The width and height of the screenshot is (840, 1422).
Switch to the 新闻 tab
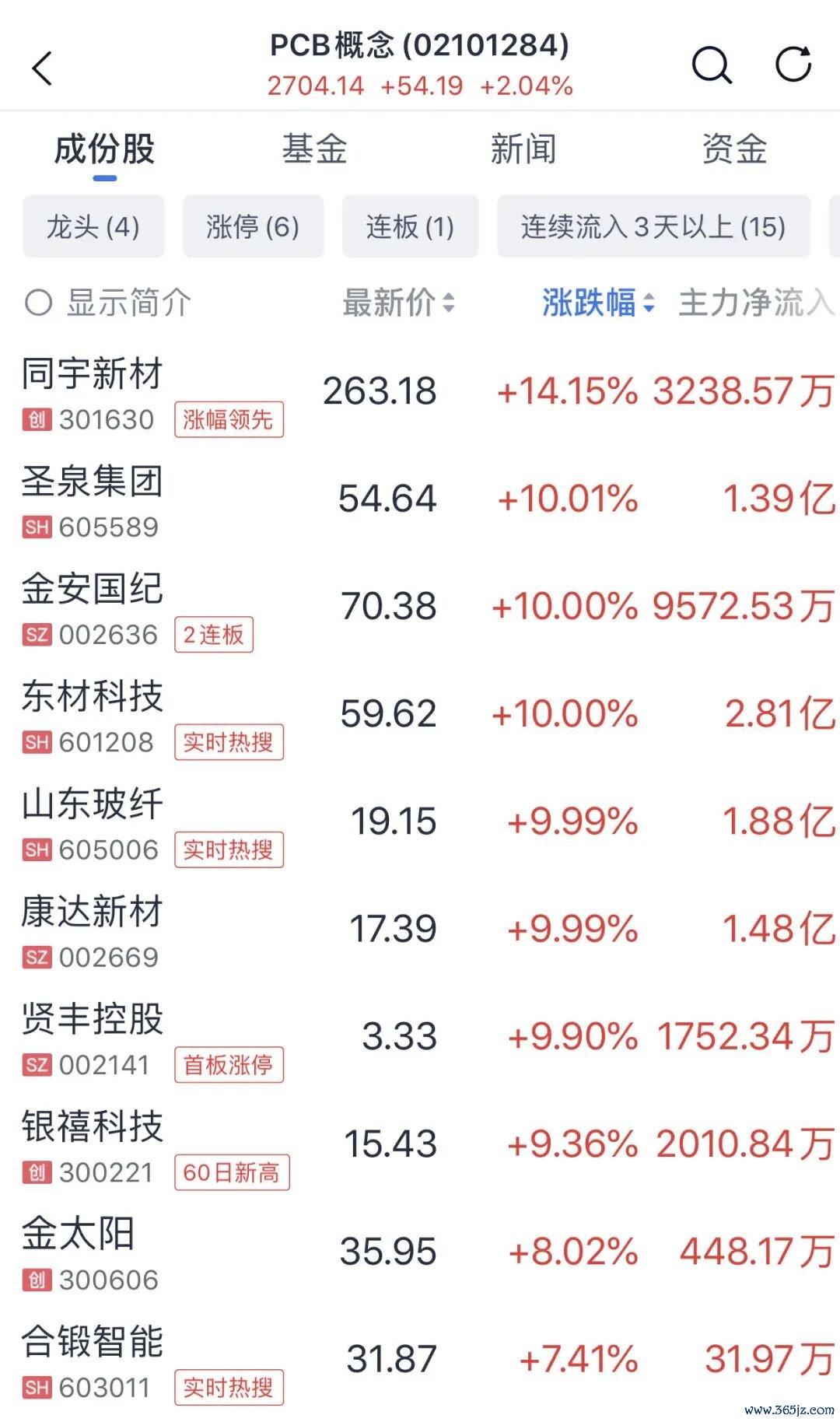(x=523, y=149)
